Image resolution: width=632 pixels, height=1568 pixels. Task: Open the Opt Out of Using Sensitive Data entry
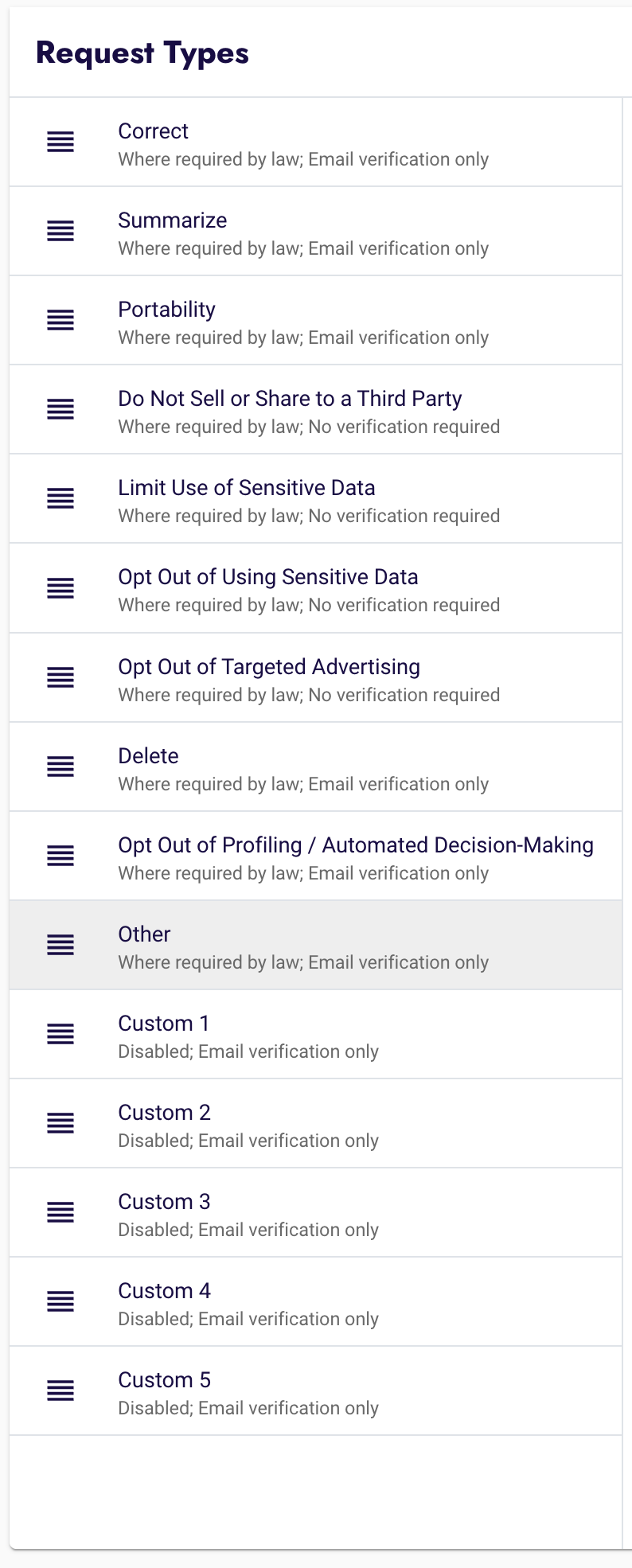[318, 588]
